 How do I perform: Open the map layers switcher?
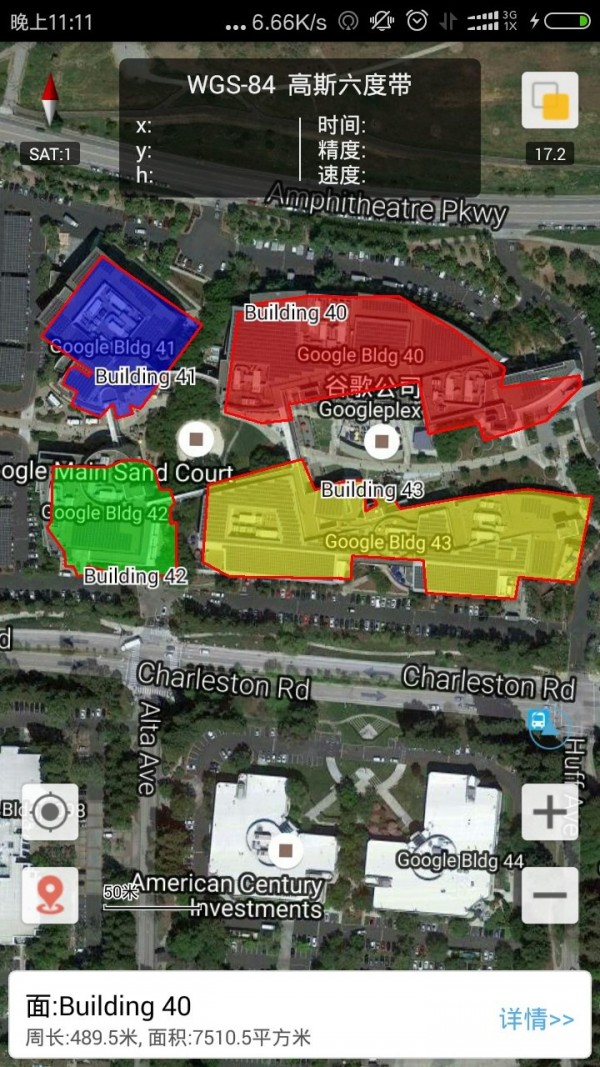tap(550, 101)
